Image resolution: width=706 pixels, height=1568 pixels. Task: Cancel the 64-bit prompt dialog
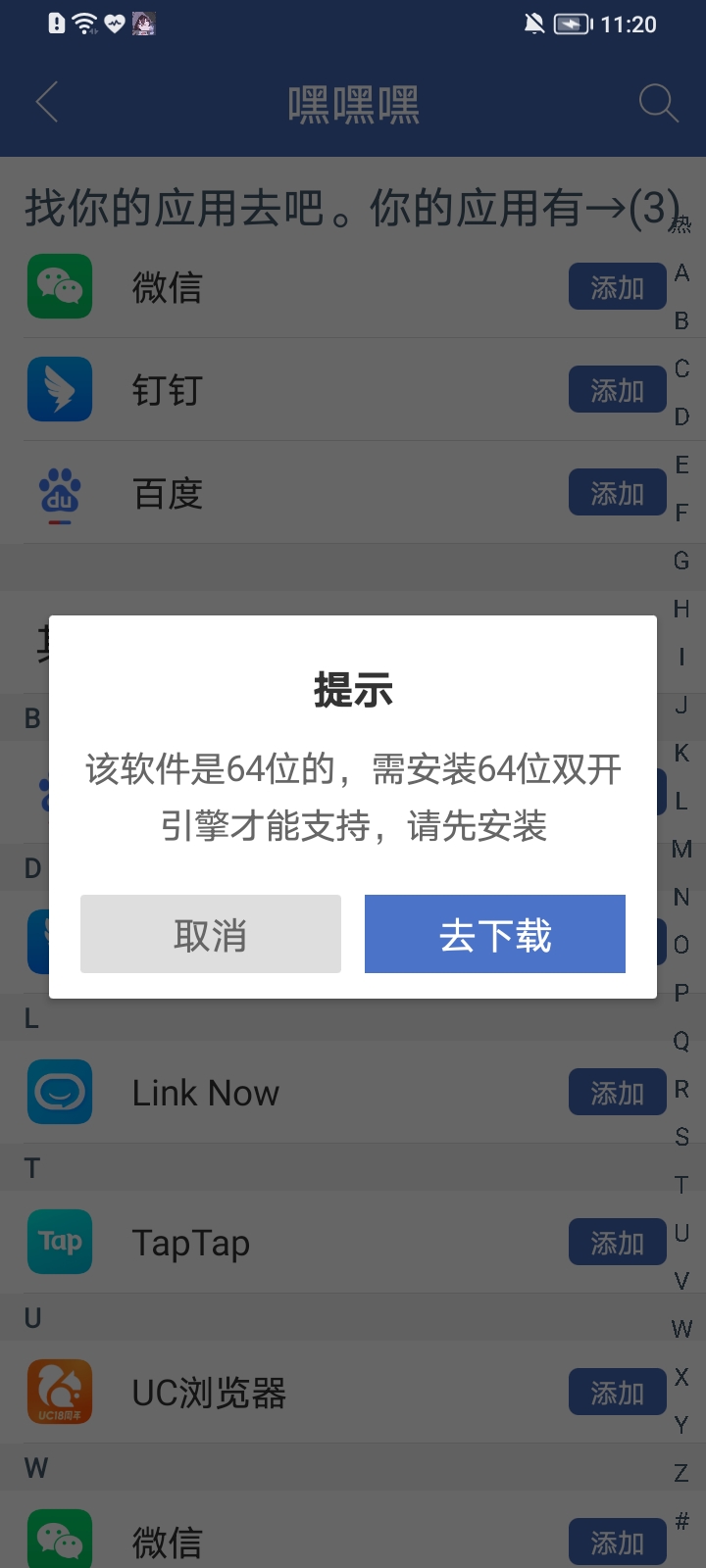211,934
